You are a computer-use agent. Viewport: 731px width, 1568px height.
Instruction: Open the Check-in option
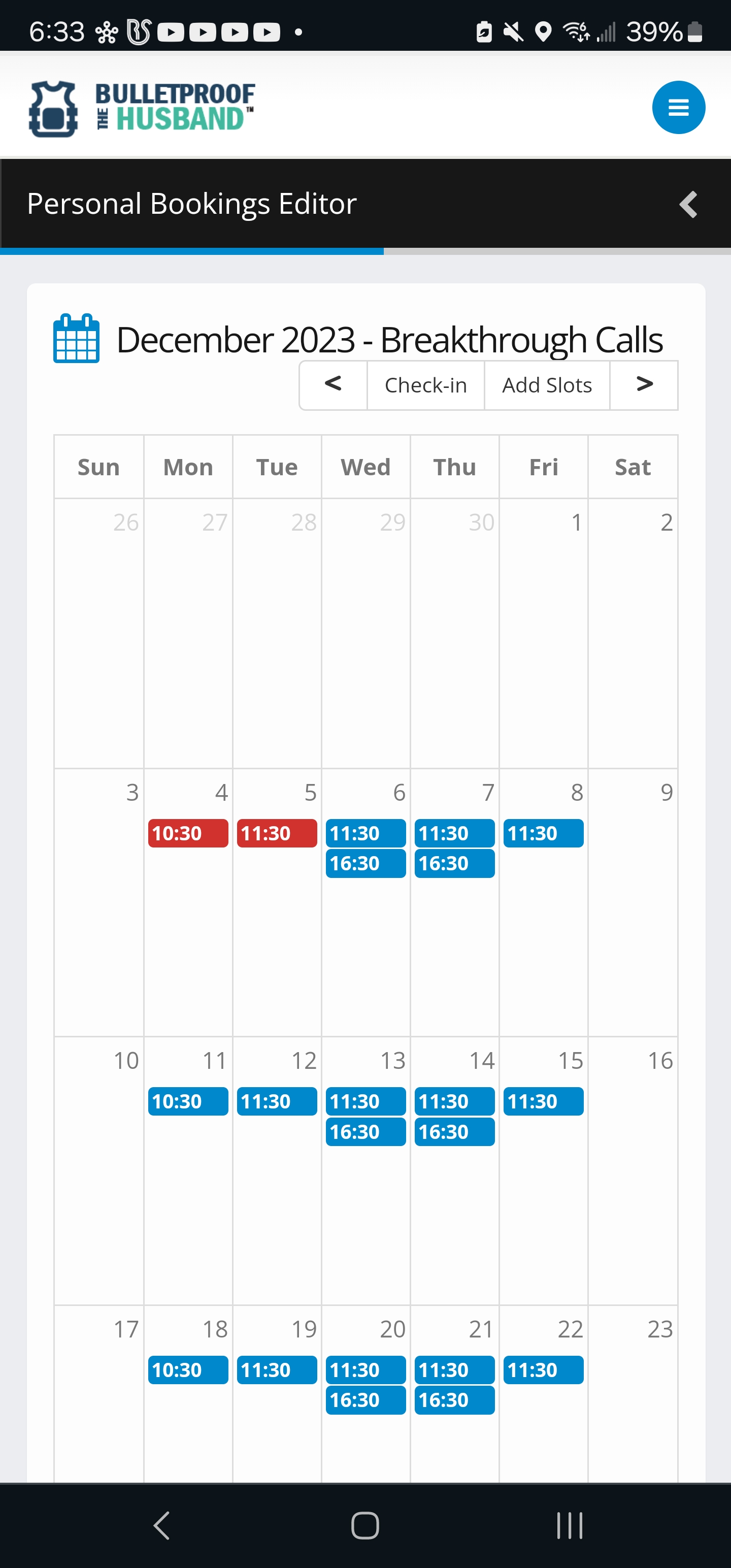click(x=425, y=385)
